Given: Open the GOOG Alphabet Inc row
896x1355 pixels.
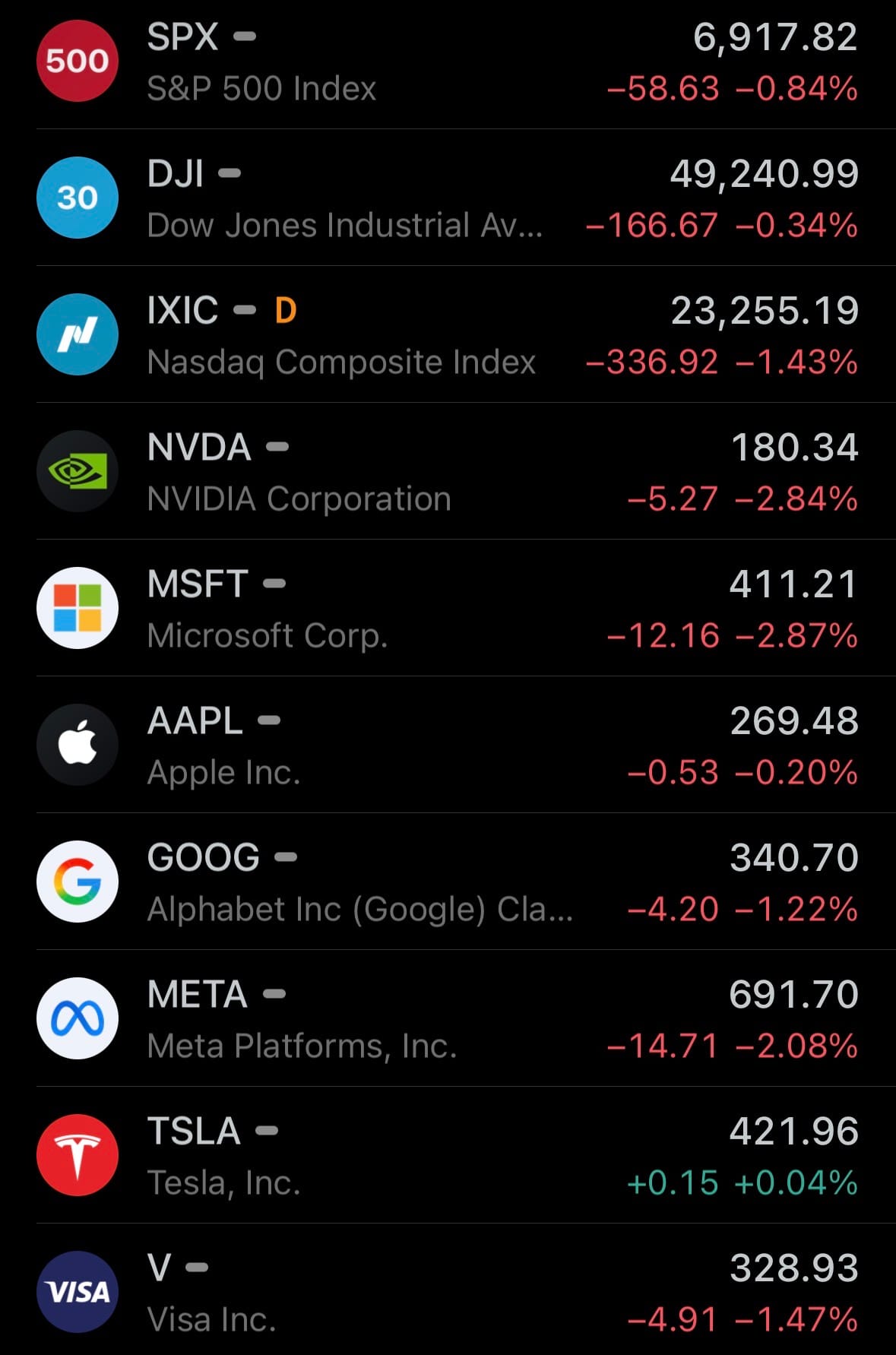Looking at the screenshot, I should 448,883.
